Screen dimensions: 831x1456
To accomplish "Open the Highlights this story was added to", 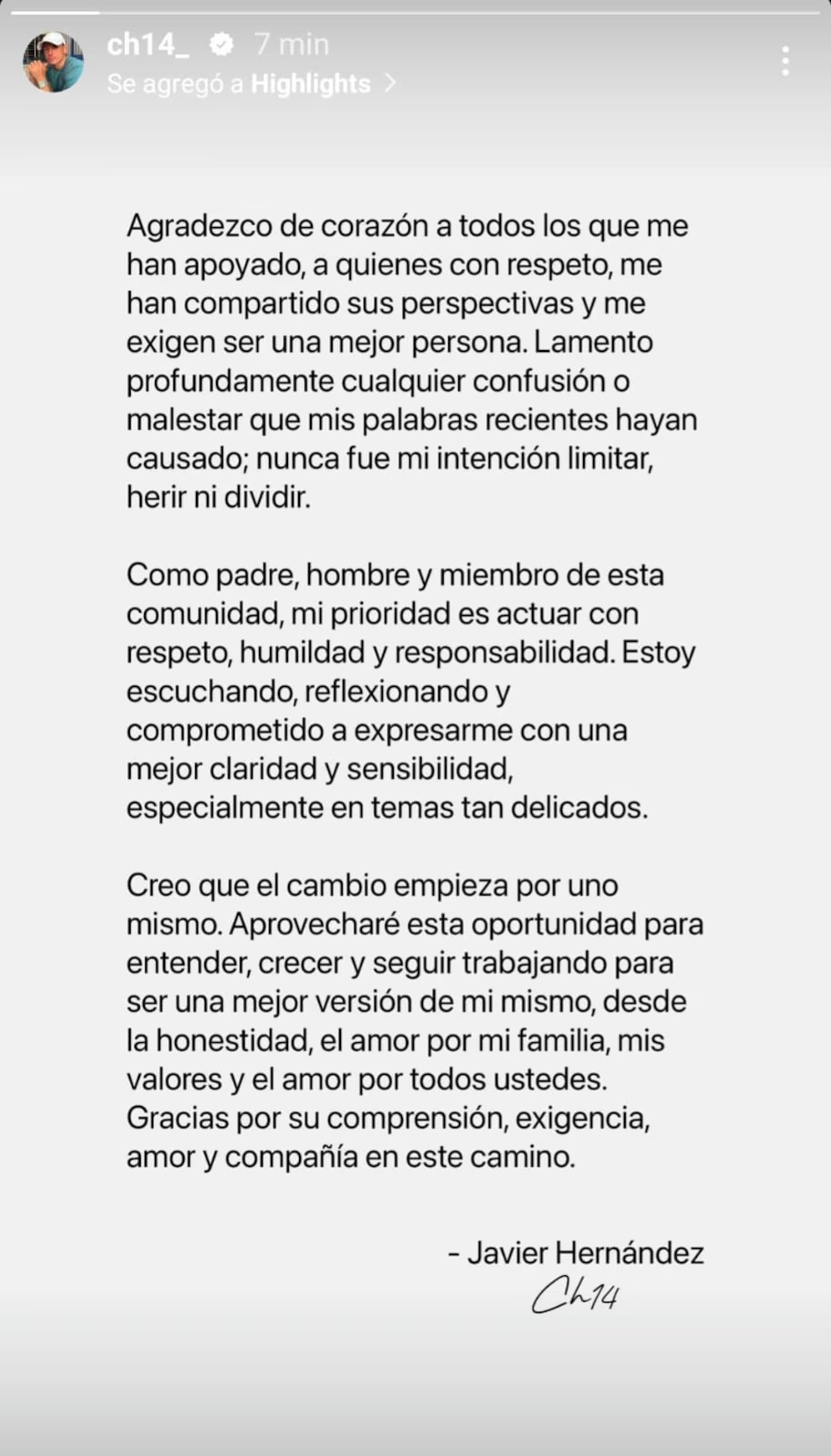I will point(310,84).
